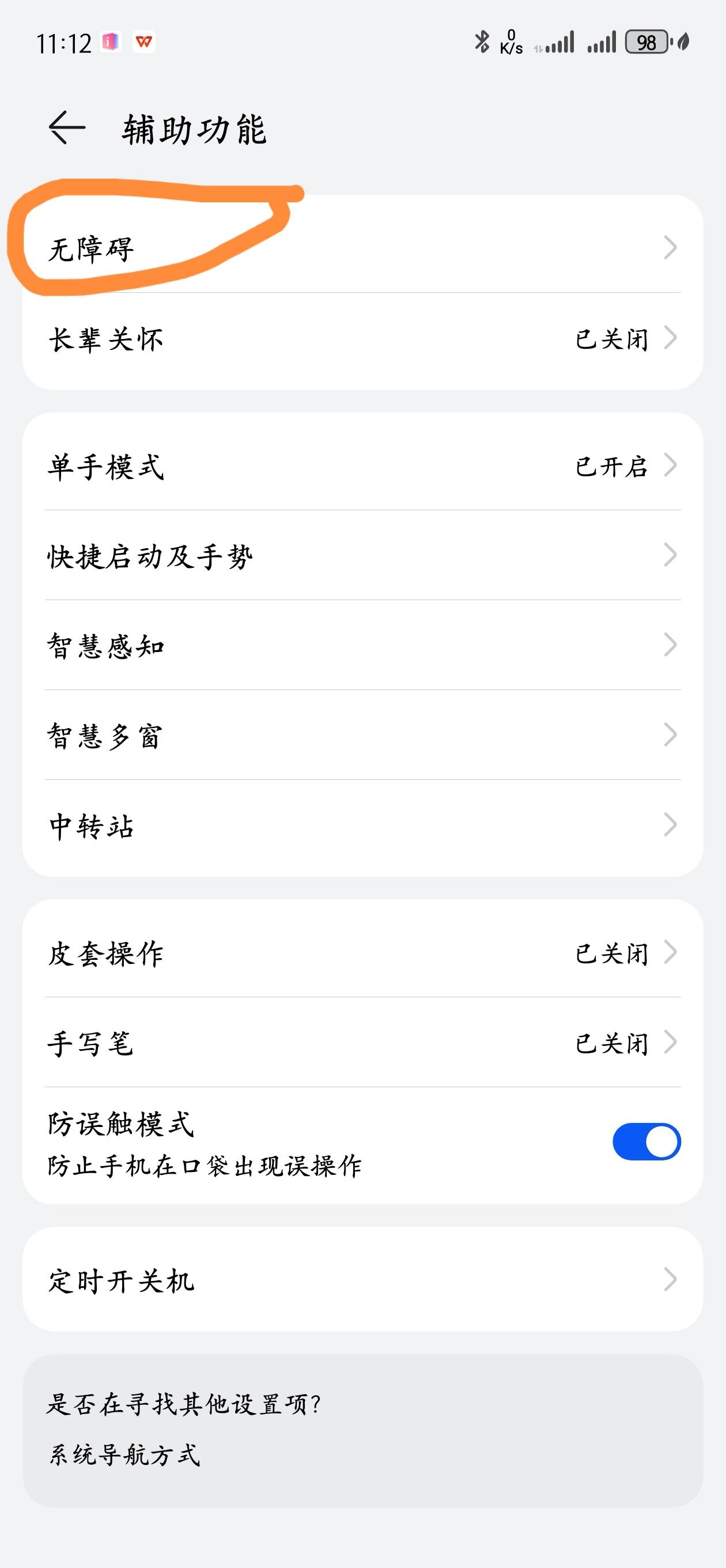This screenshot has height=1568, width=726.
Task: Go back using the top arrow
Action: (x=66, y=128)
